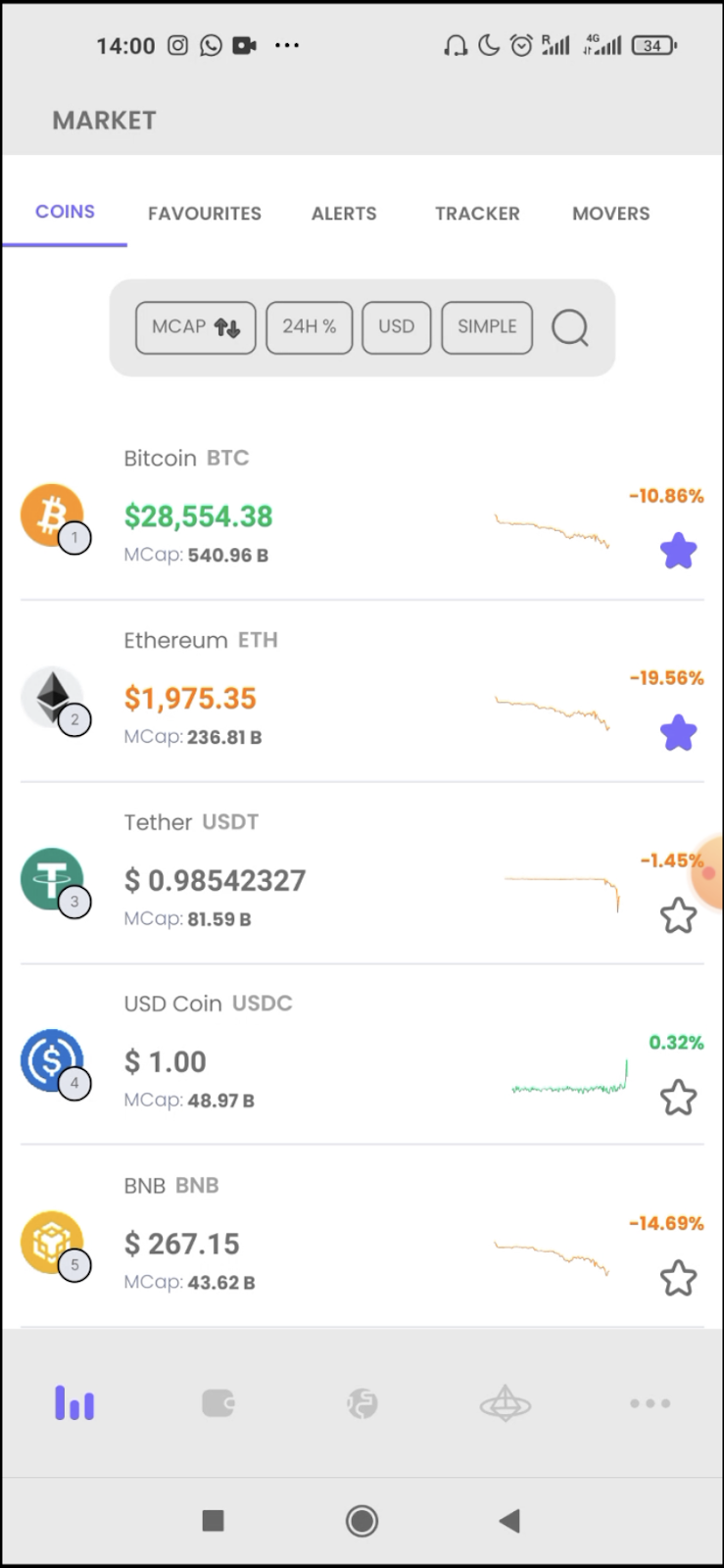Viewport: 724px width, 1568px height.
Task: Star USD Coin as favourite
Action: (x=678, y=1098)
